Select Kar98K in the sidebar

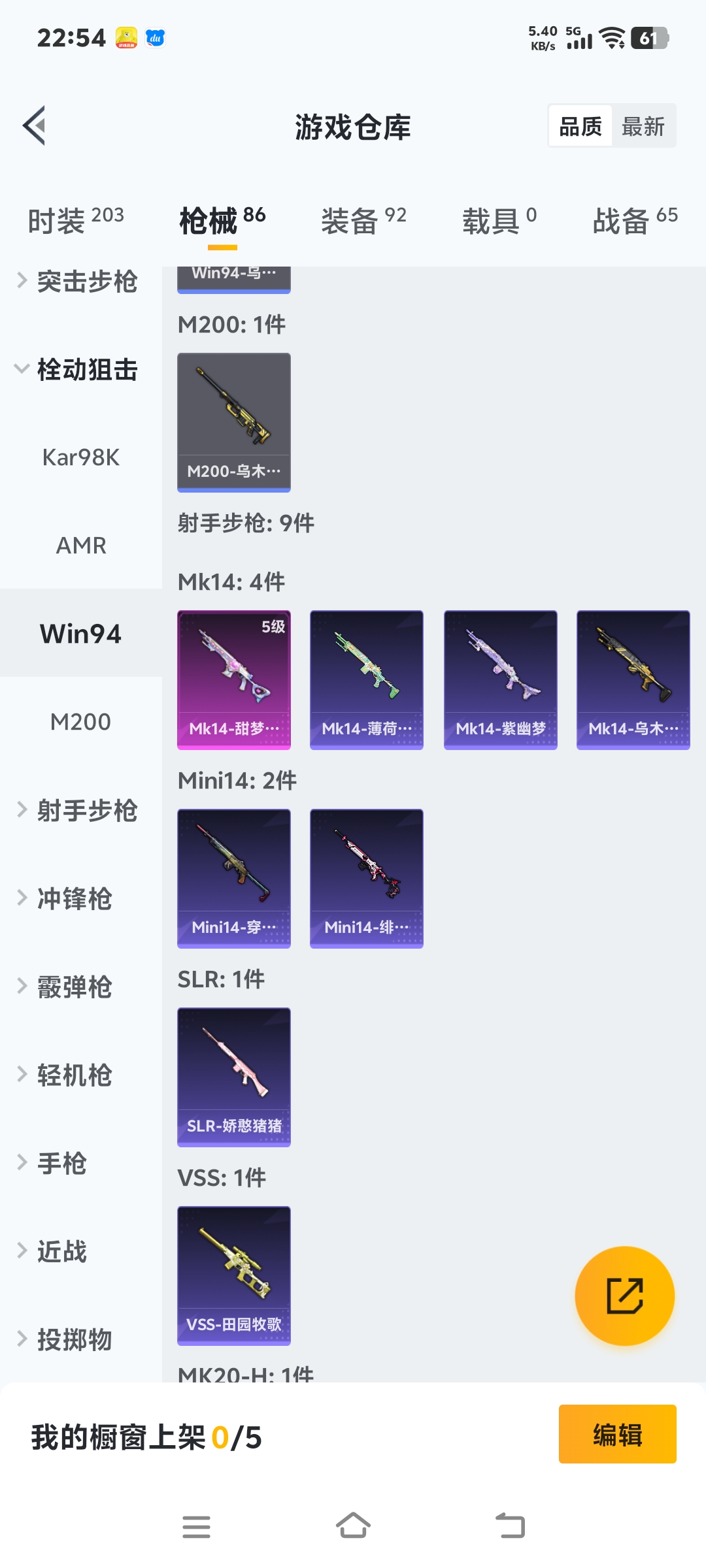tap(81, 457)
